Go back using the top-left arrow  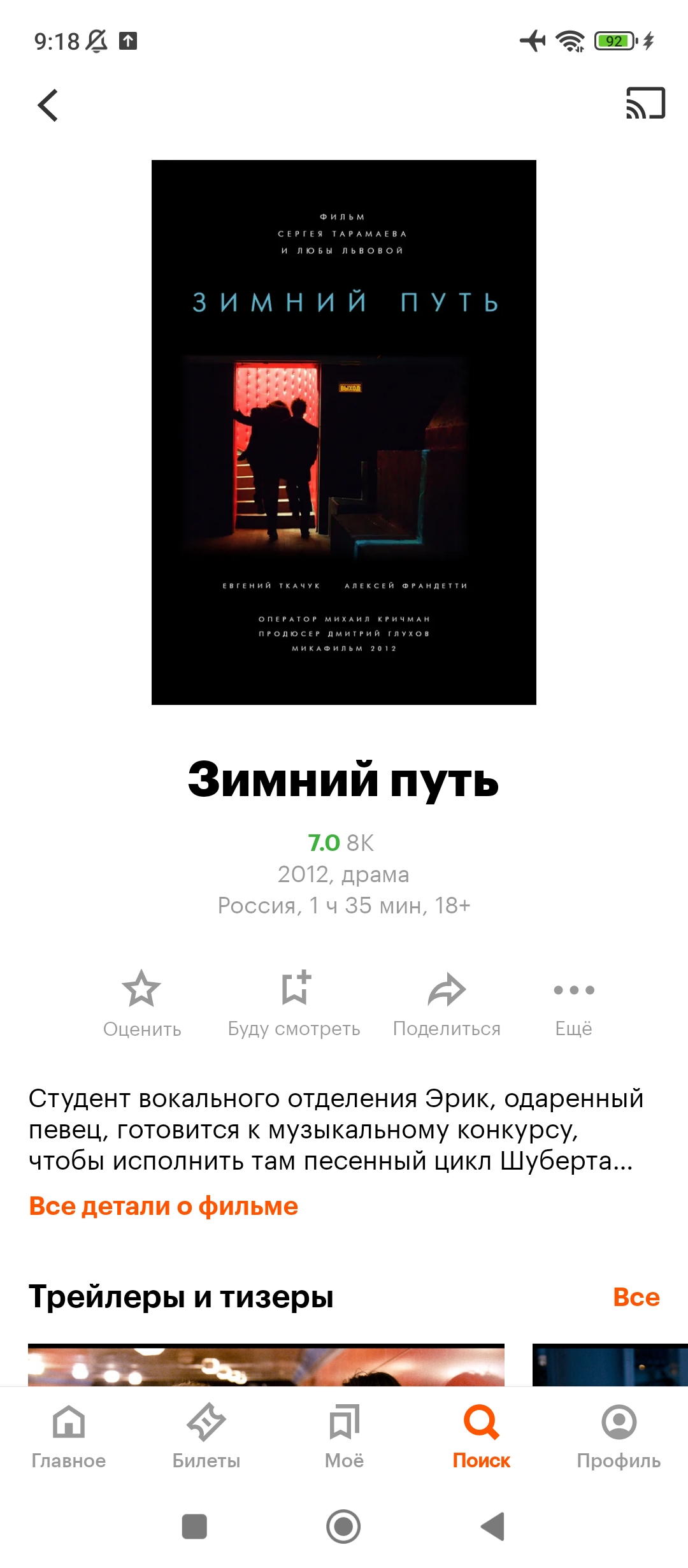pyautogui.click(x=48, y=105)
